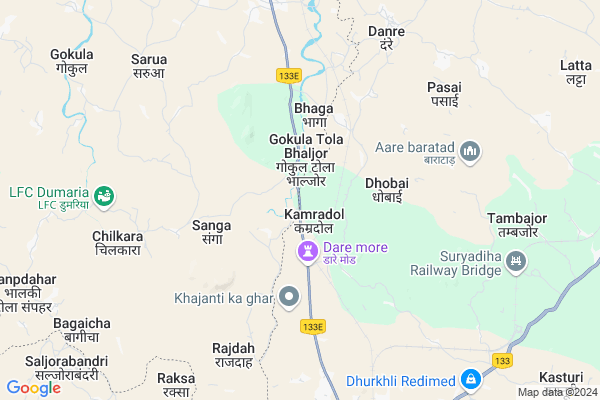600x400 pixels.
Task: Open the Dhurkhli Redimed shop pin
Action: point(470,380)
